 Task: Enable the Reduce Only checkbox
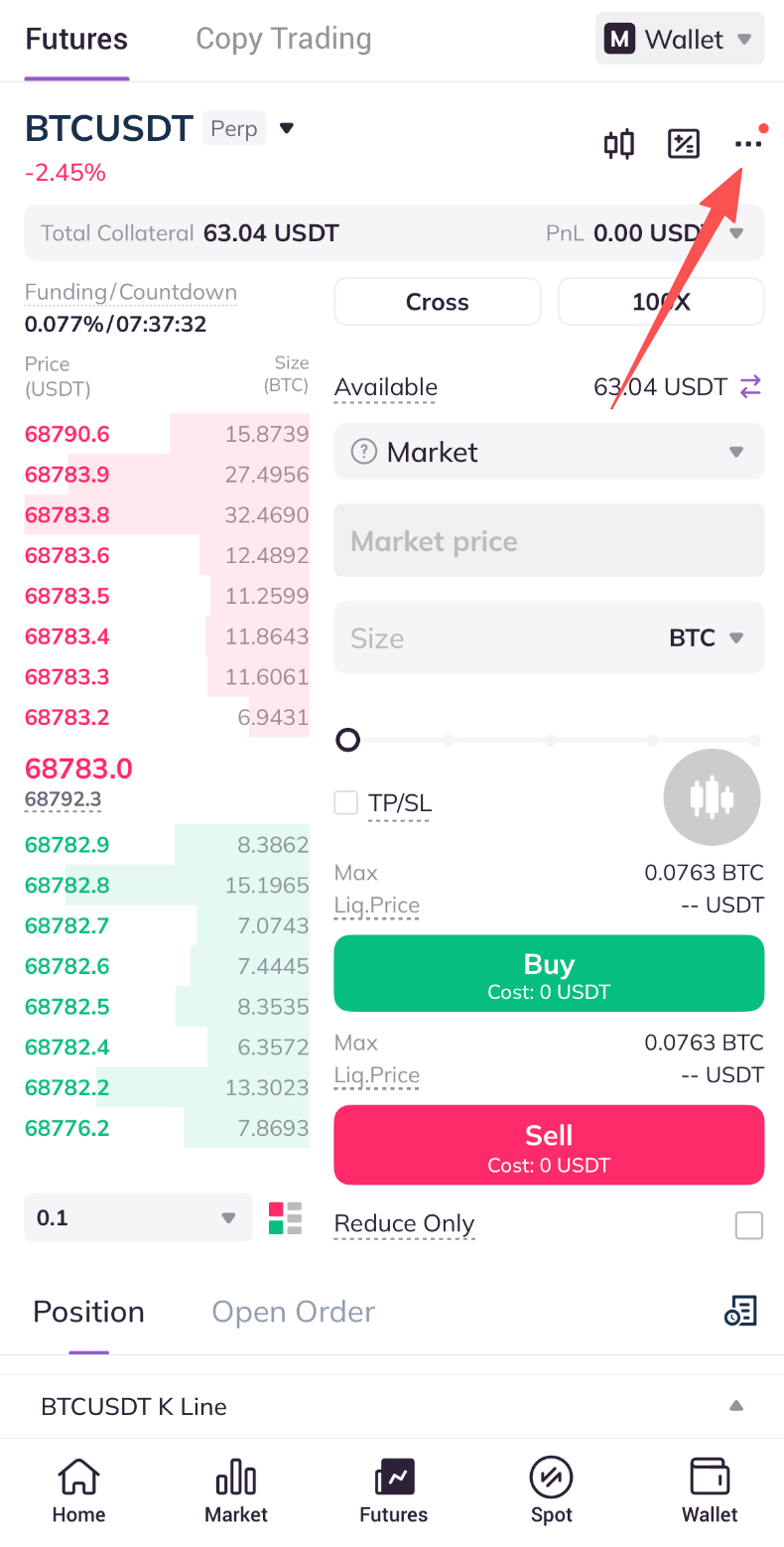pos(749,1225)
